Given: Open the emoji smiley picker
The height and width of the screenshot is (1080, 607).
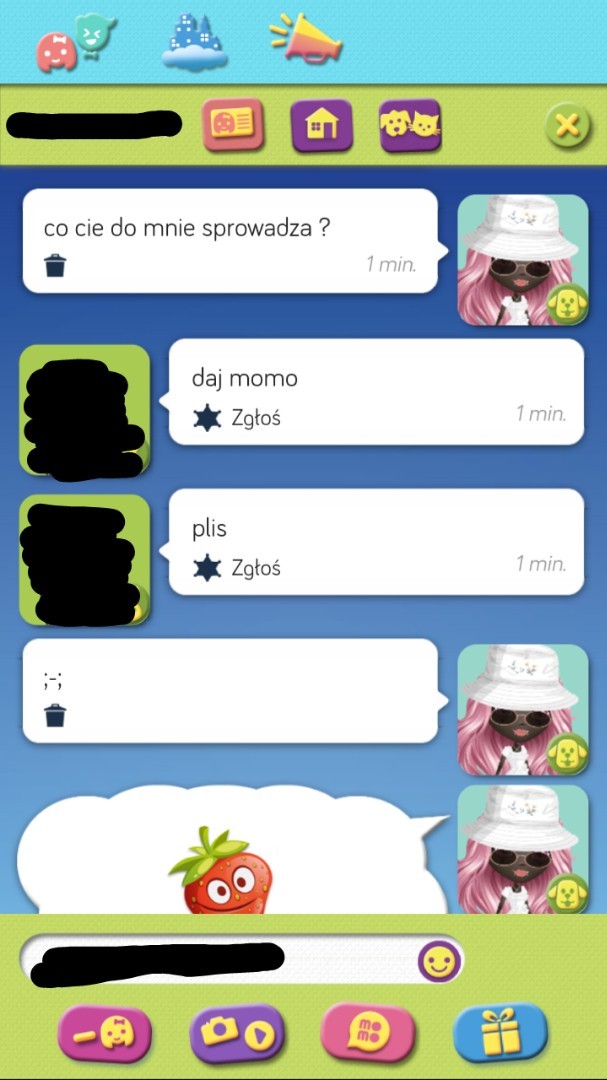Looking at the screenshot, I should coord(440,961).
